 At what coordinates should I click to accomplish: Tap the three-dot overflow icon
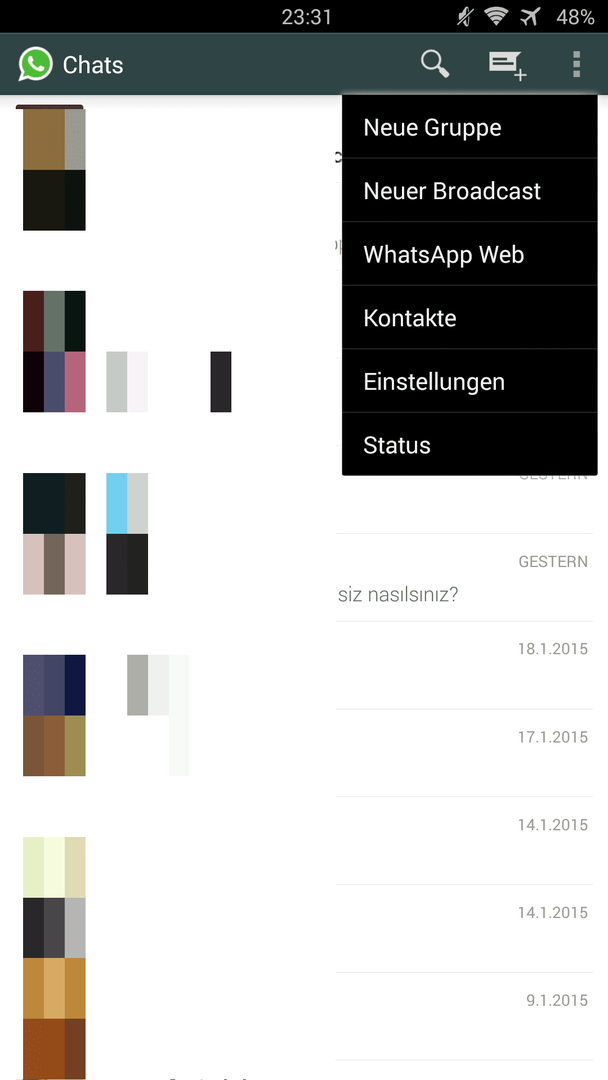[576, 65]
